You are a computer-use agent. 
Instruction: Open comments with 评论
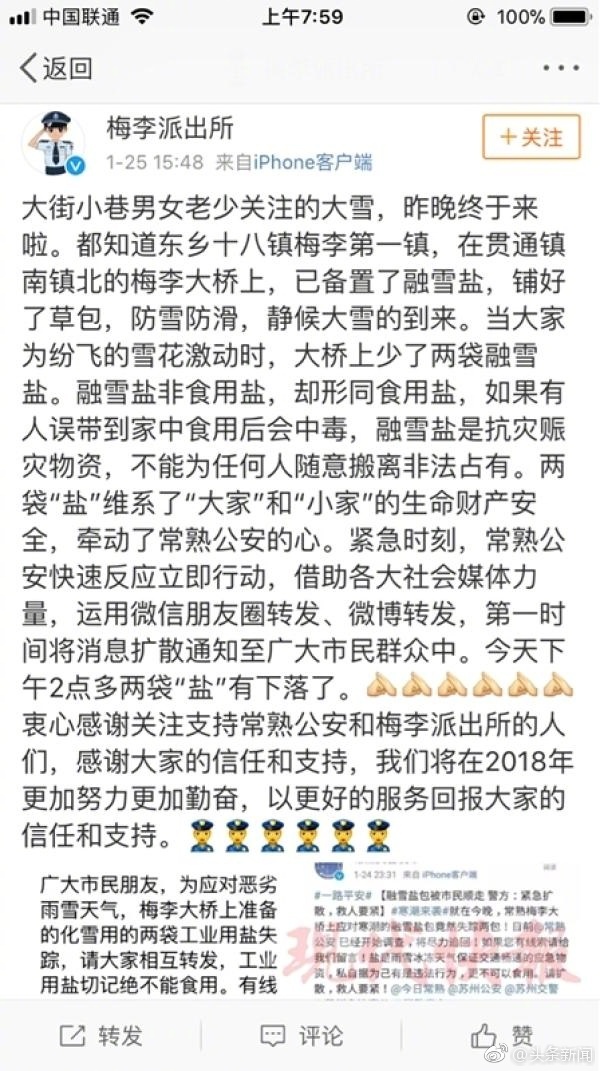[x=300, y=1035]
